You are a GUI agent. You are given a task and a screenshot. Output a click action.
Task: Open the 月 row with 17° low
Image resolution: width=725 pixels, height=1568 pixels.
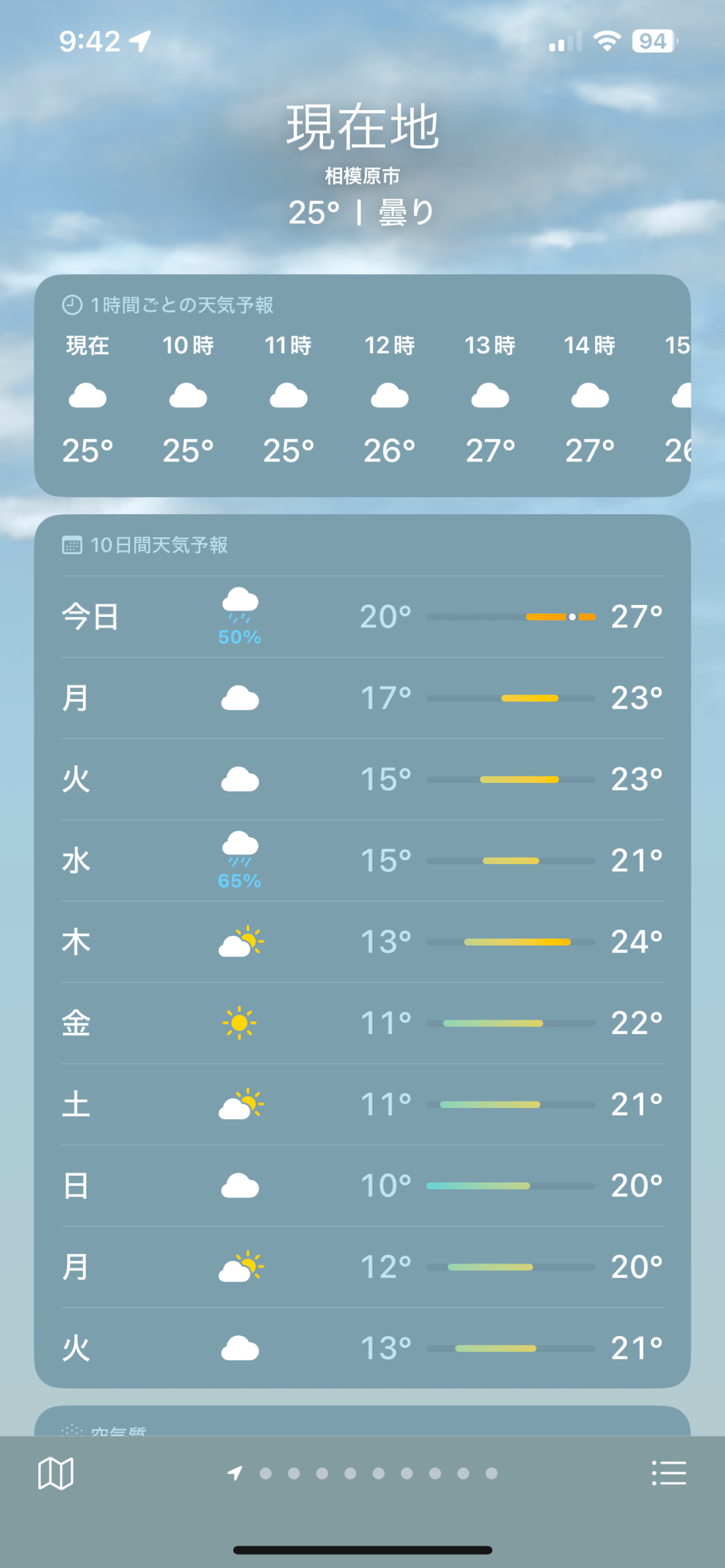pyautogui.click(x=362, y=698)
